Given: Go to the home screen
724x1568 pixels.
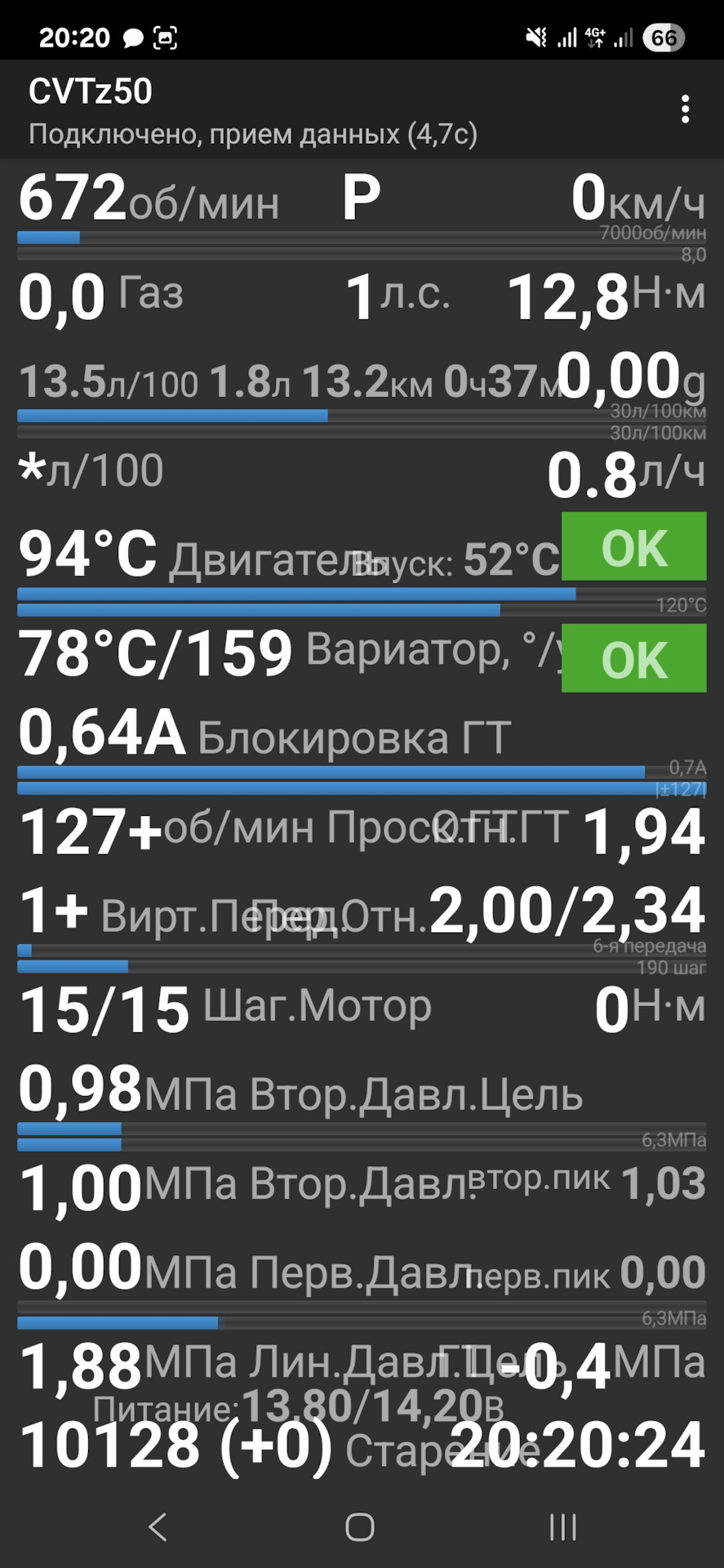Looking at the screenshot, I should click(x=360, y=1526).
